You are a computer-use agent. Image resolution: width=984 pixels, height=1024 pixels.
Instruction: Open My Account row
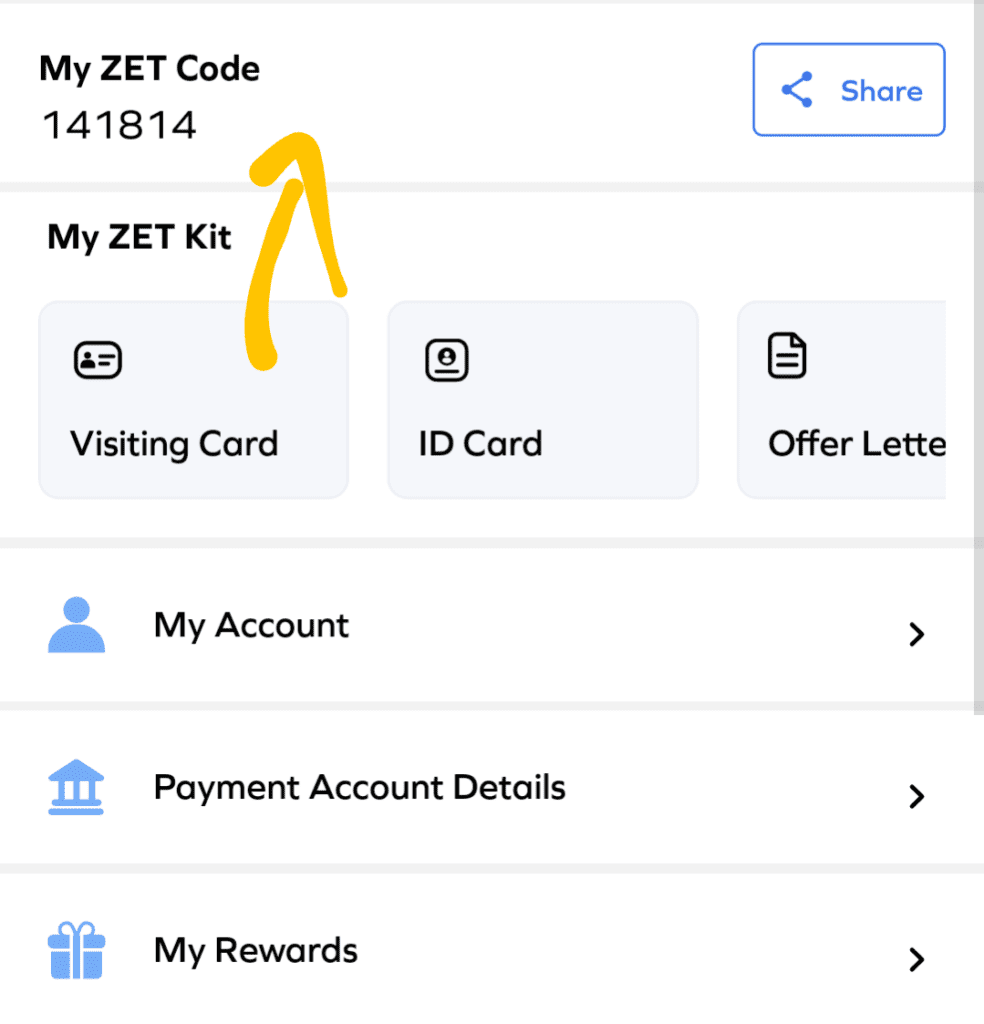click(x=250, y=625)
